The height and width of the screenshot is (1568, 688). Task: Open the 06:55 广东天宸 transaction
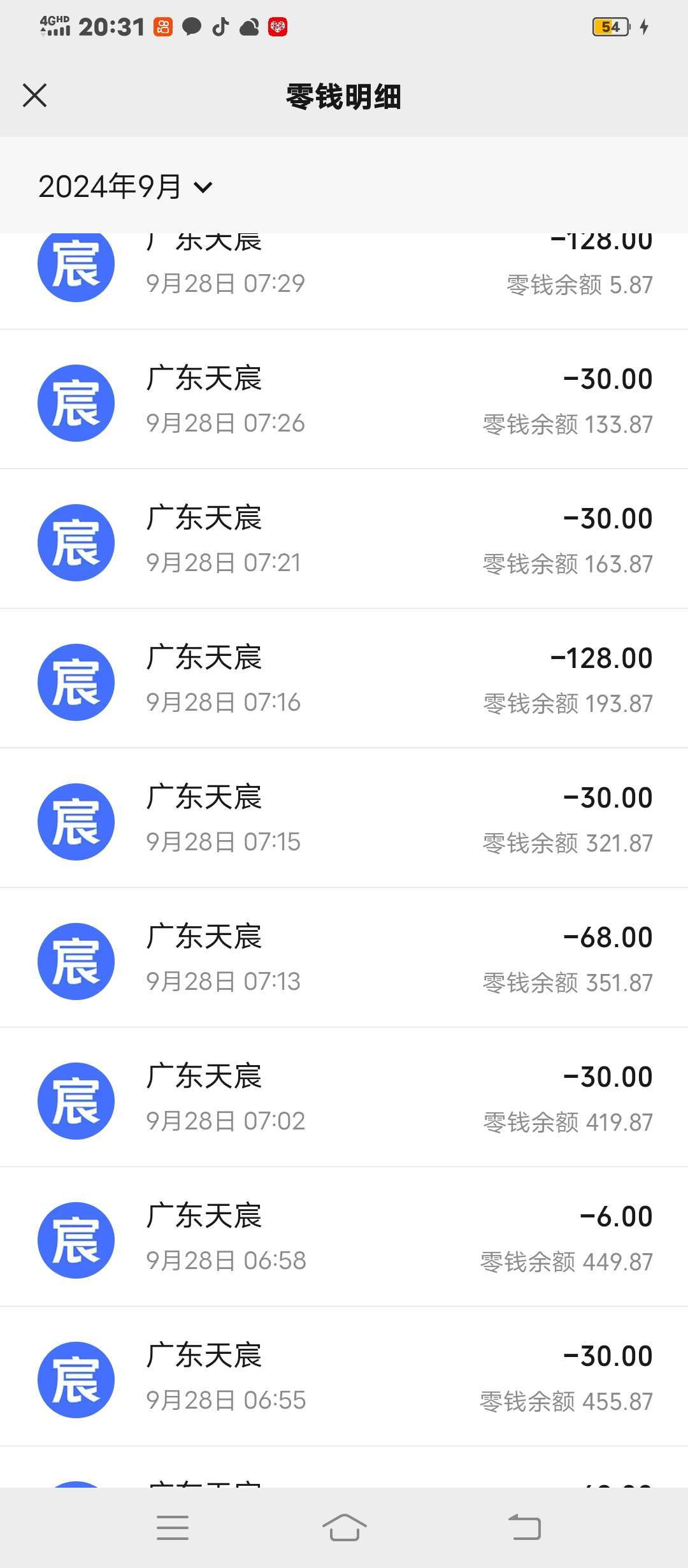click(344, 1377)
